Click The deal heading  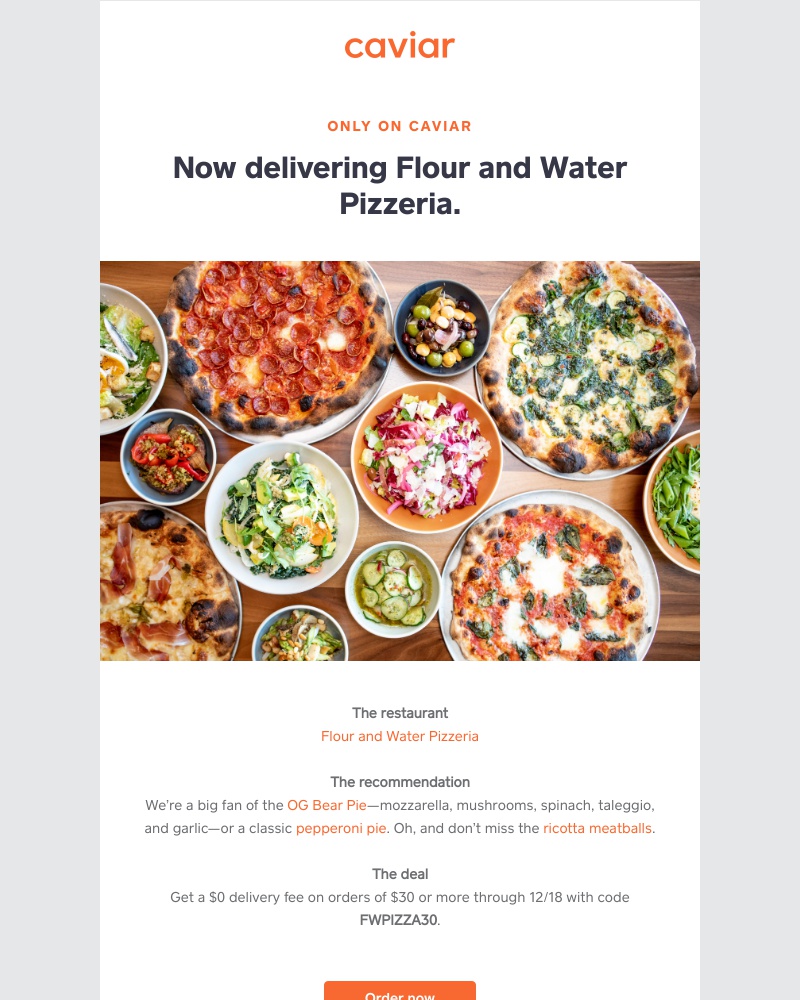coord(399,873)
